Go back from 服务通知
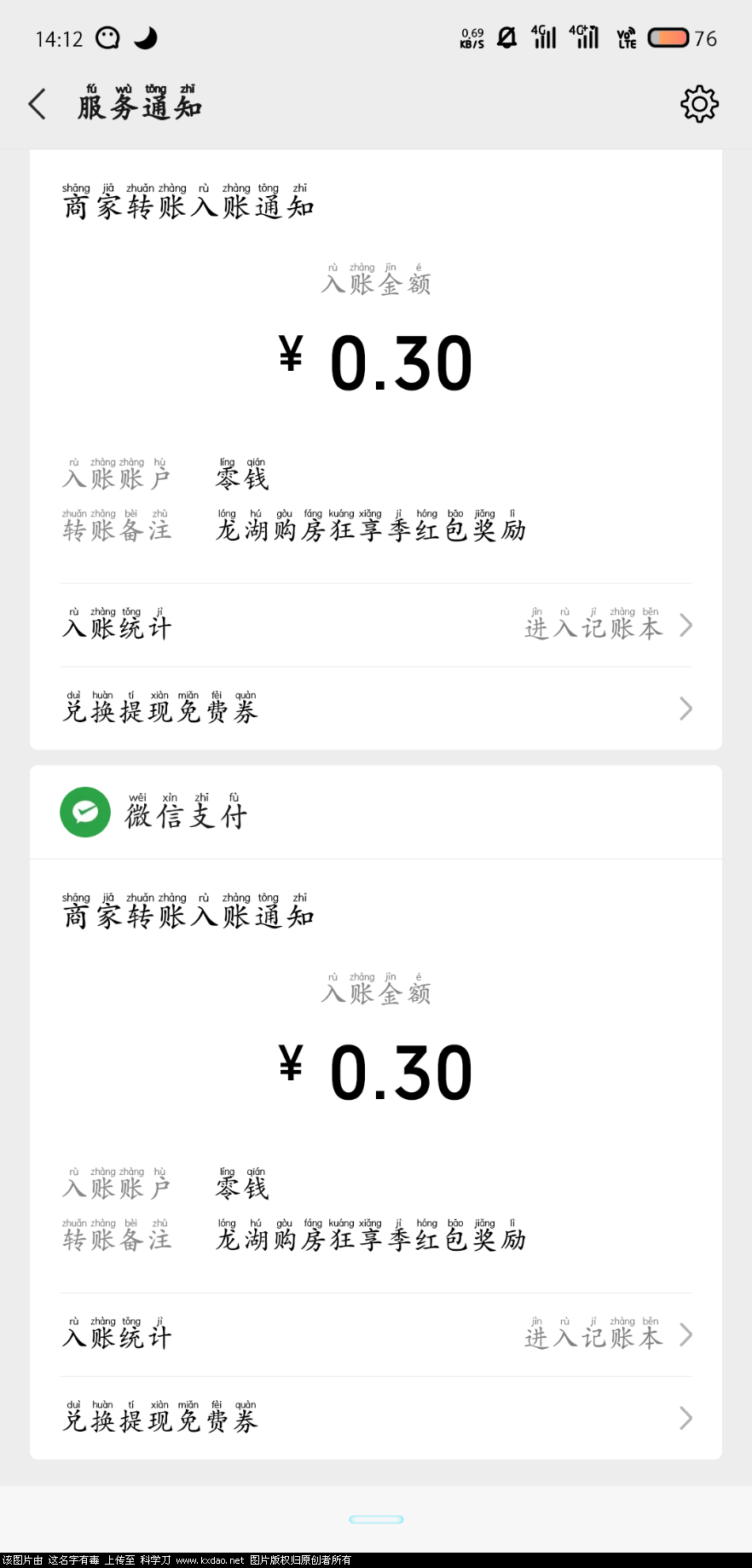Image resolution: width=752 pixels, height=1568 pixels. click(x=38, y=105)
